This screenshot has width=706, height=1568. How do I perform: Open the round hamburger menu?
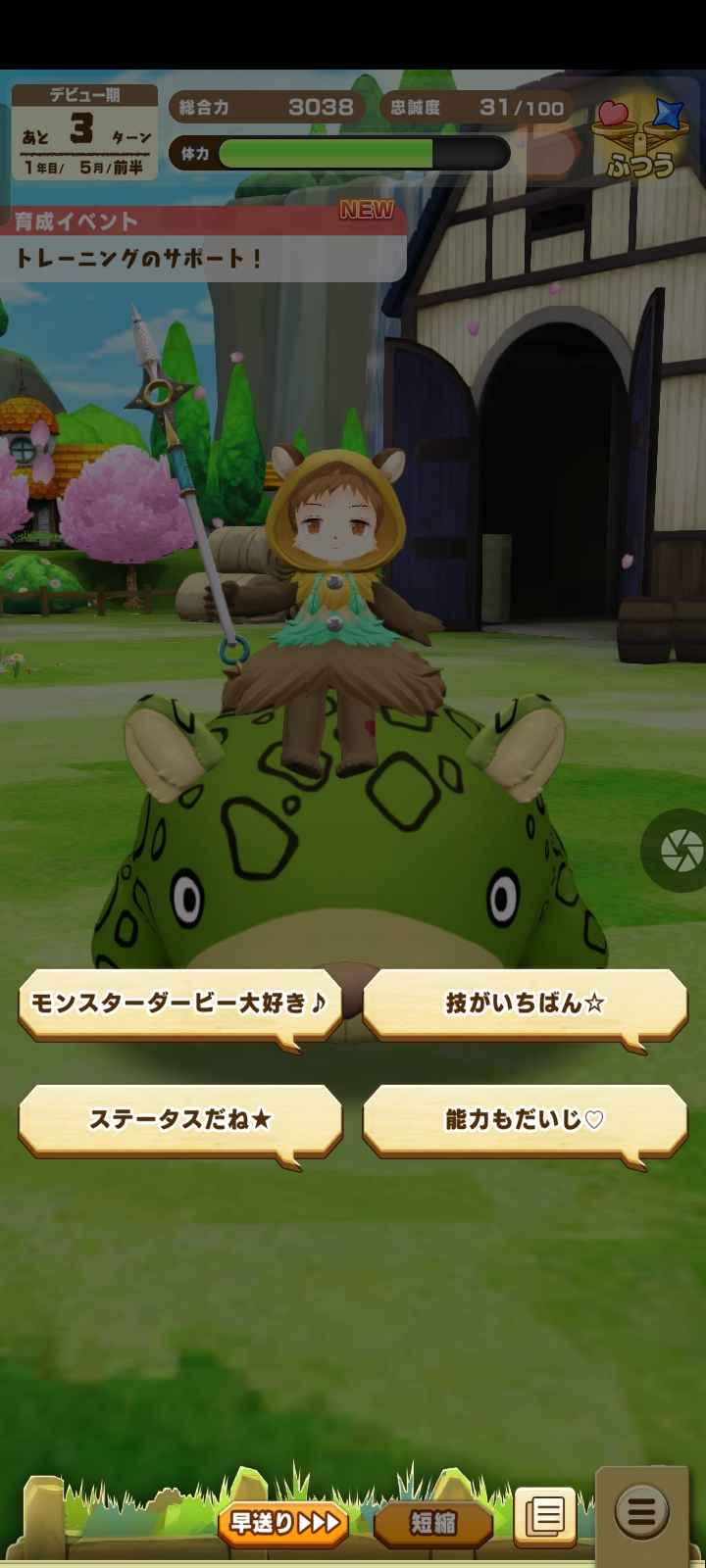[x=642, y=1512]
